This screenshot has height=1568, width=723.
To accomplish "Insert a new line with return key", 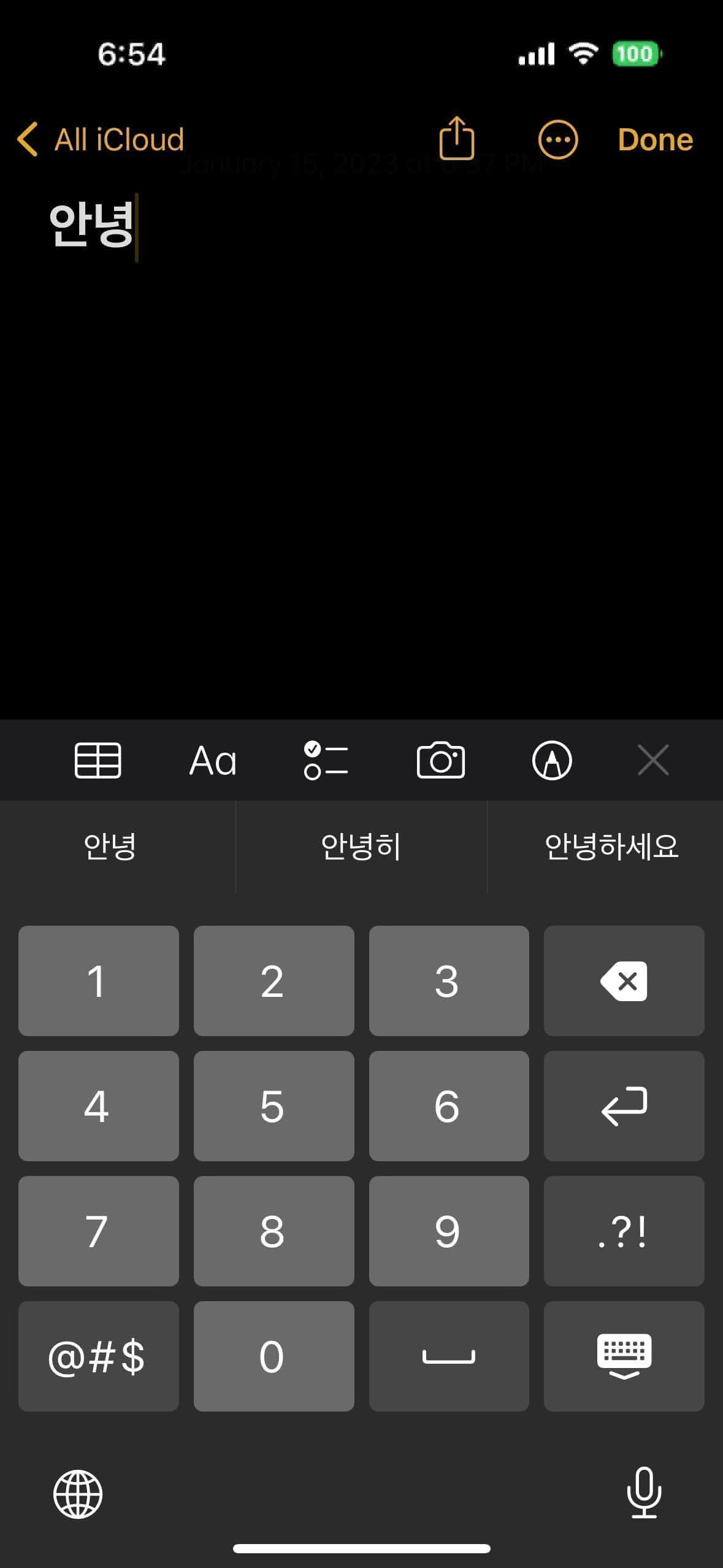I will tap(624, 1106).
